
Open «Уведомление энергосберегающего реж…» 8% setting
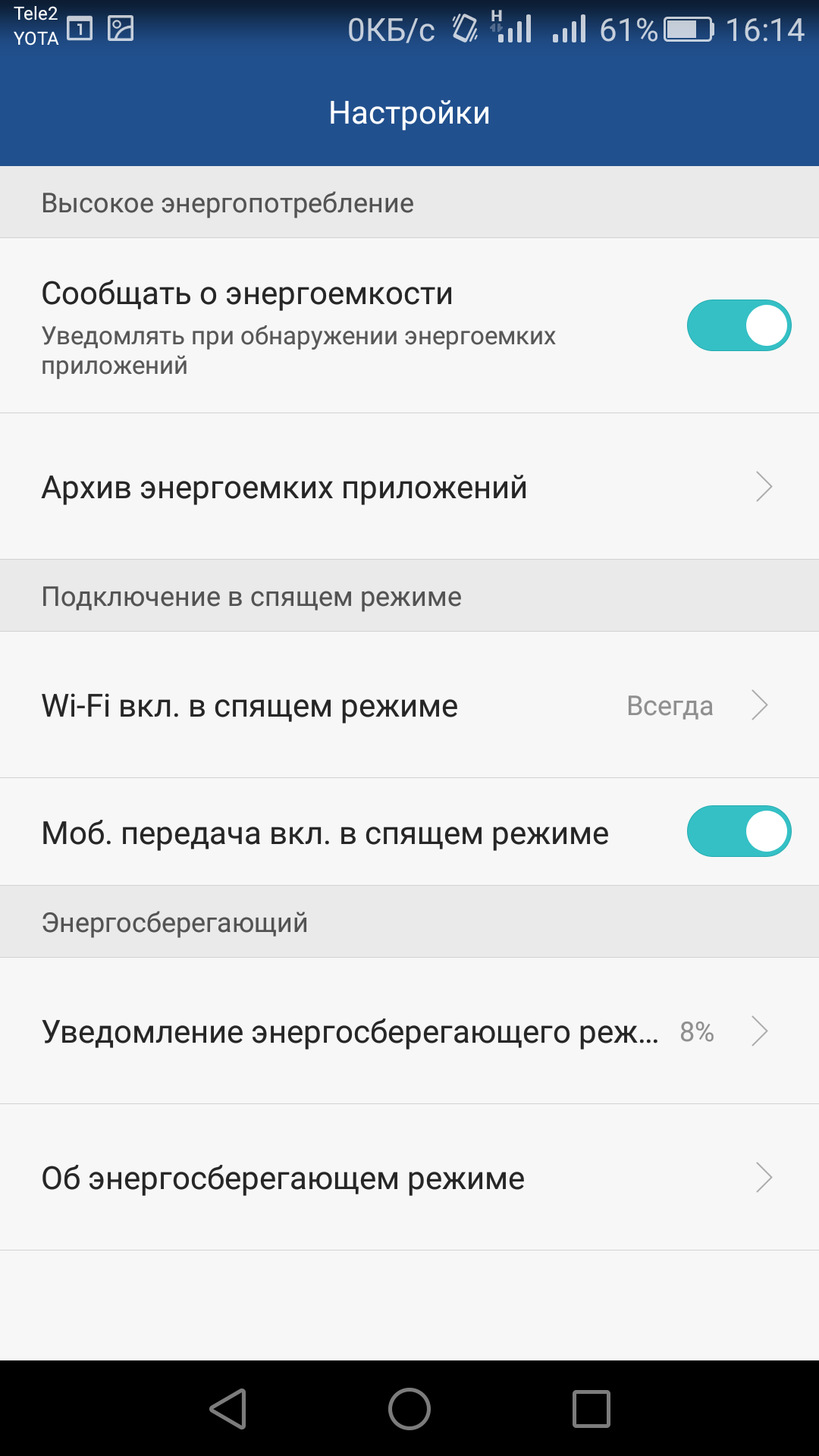pyautogui.click(x=409, y=1031)
